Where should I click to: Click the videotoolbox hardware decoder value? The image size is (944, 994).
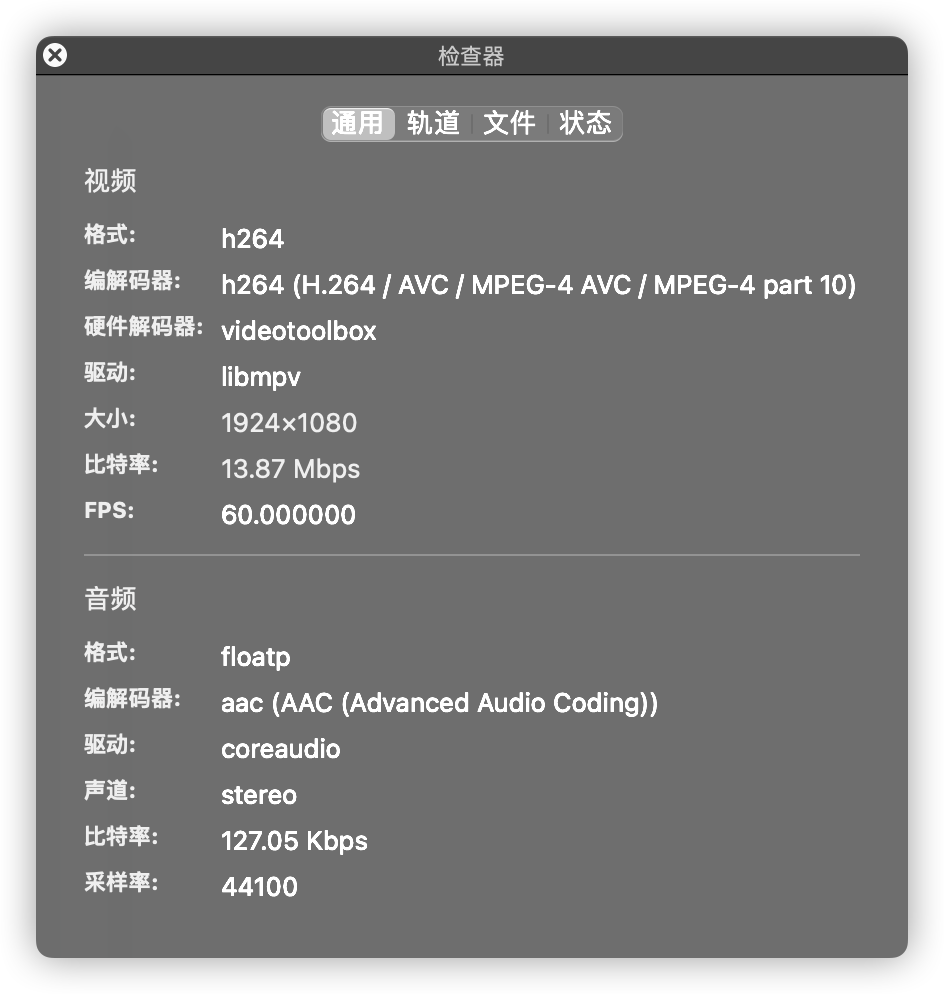click(x=298, y=331)
